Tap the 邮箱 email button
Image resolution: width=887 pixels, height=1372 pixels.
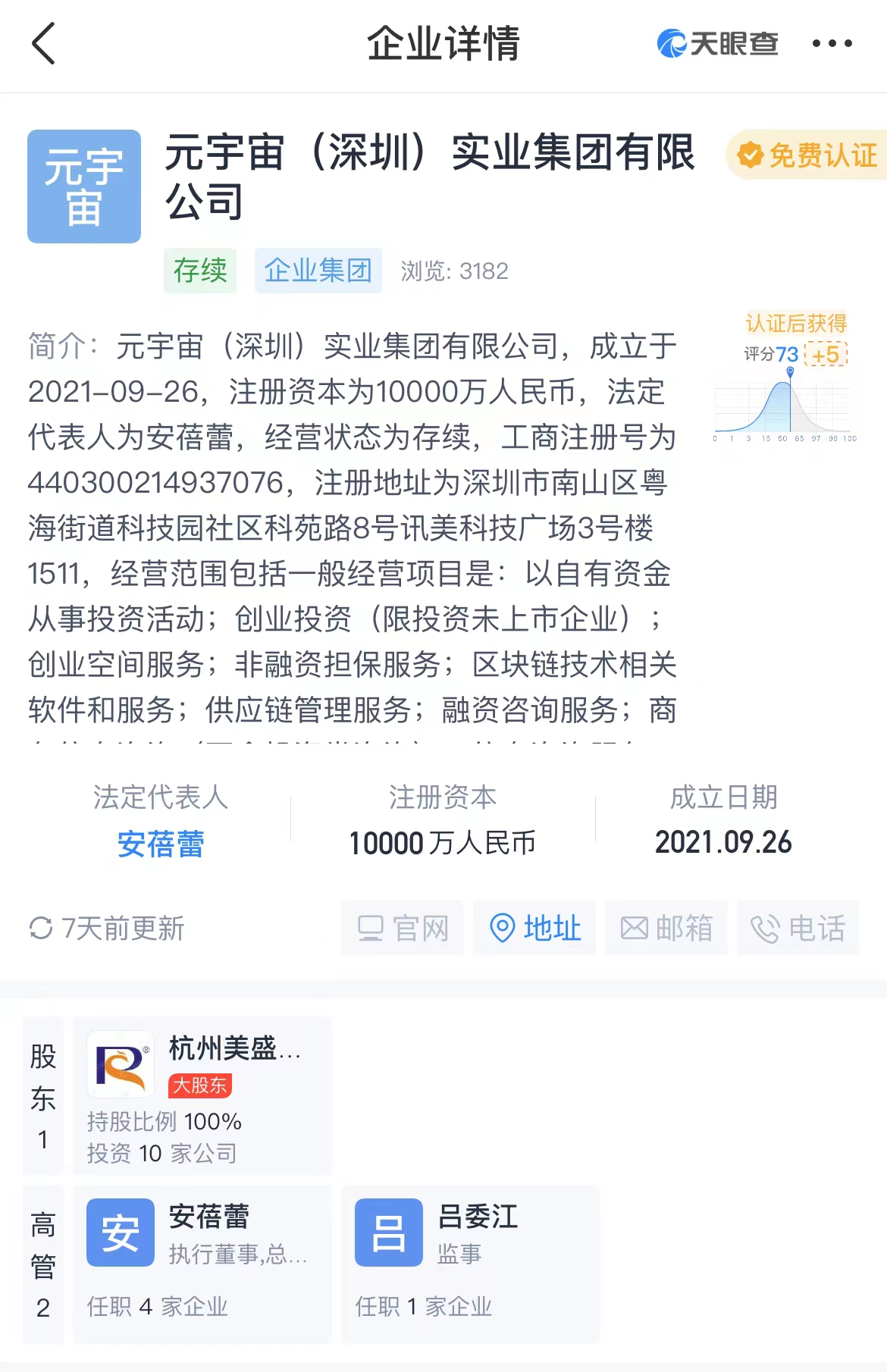pos(666,928)
